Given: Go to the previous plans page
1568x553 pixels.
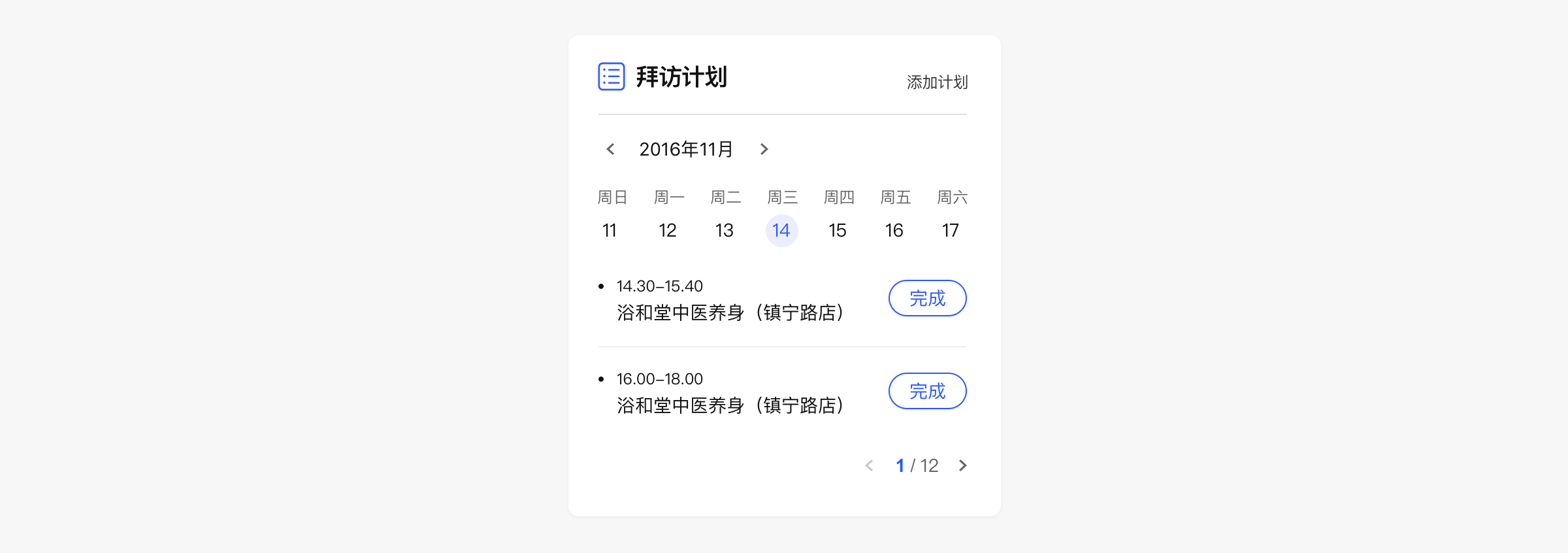Looking at the screenshot, I should tap(869, 465).
